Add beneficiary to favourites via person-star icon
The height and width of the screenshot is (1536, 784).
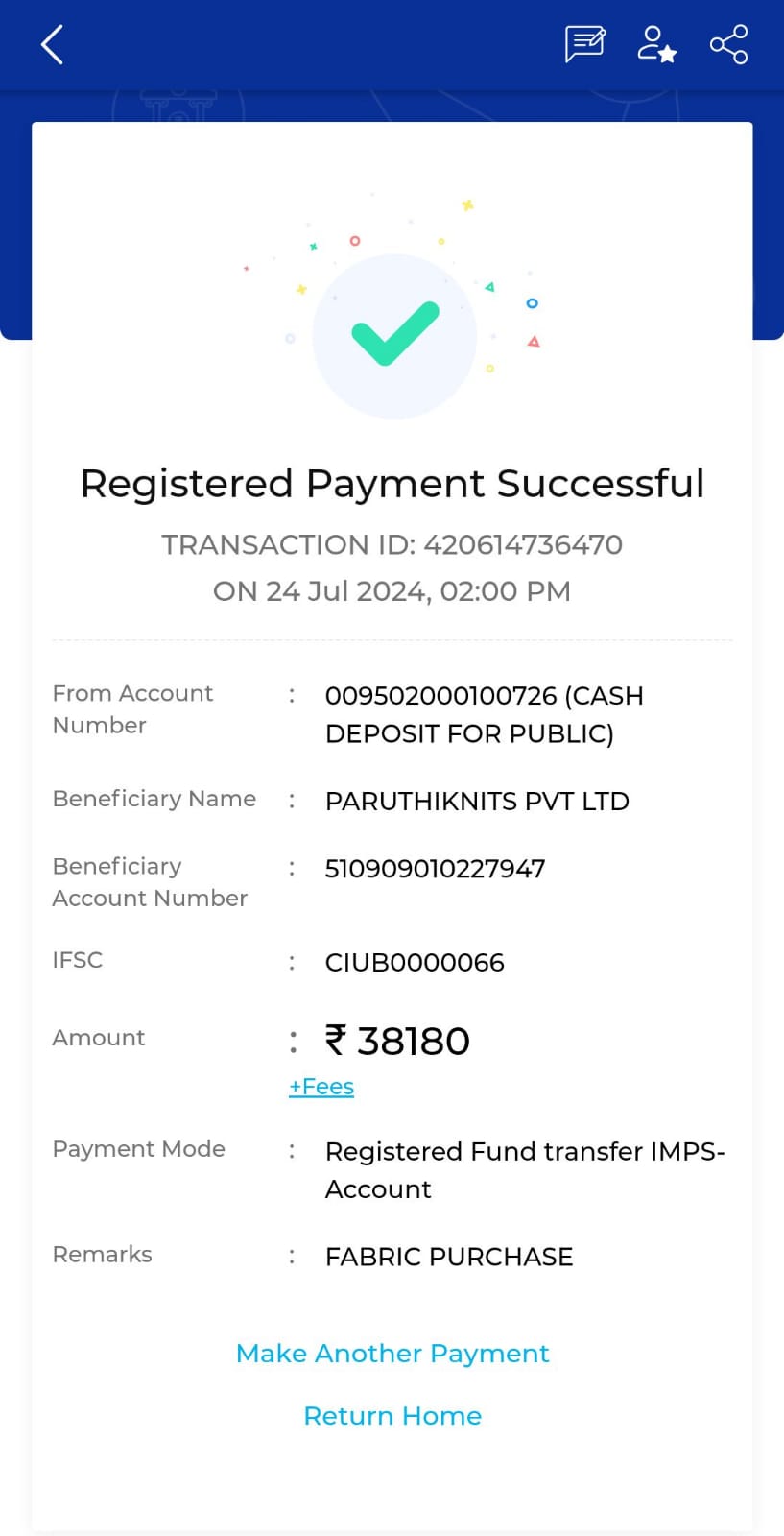[657, 44]
